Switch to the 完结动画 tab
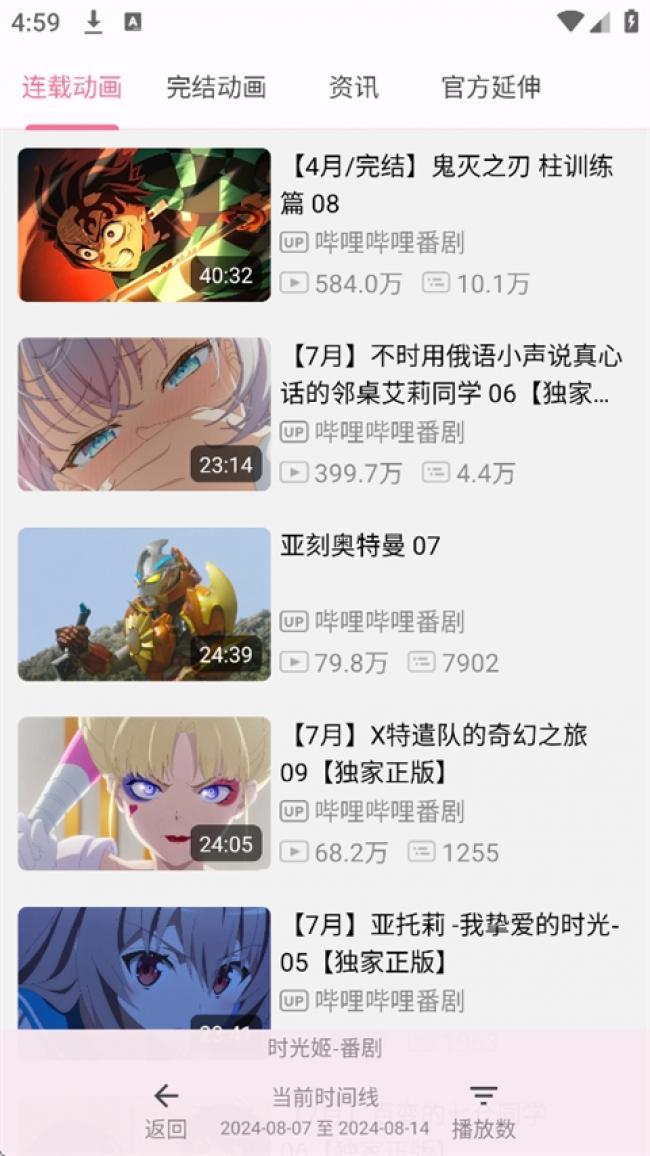This screenshot has height=1156, width=650. point(216,87)
